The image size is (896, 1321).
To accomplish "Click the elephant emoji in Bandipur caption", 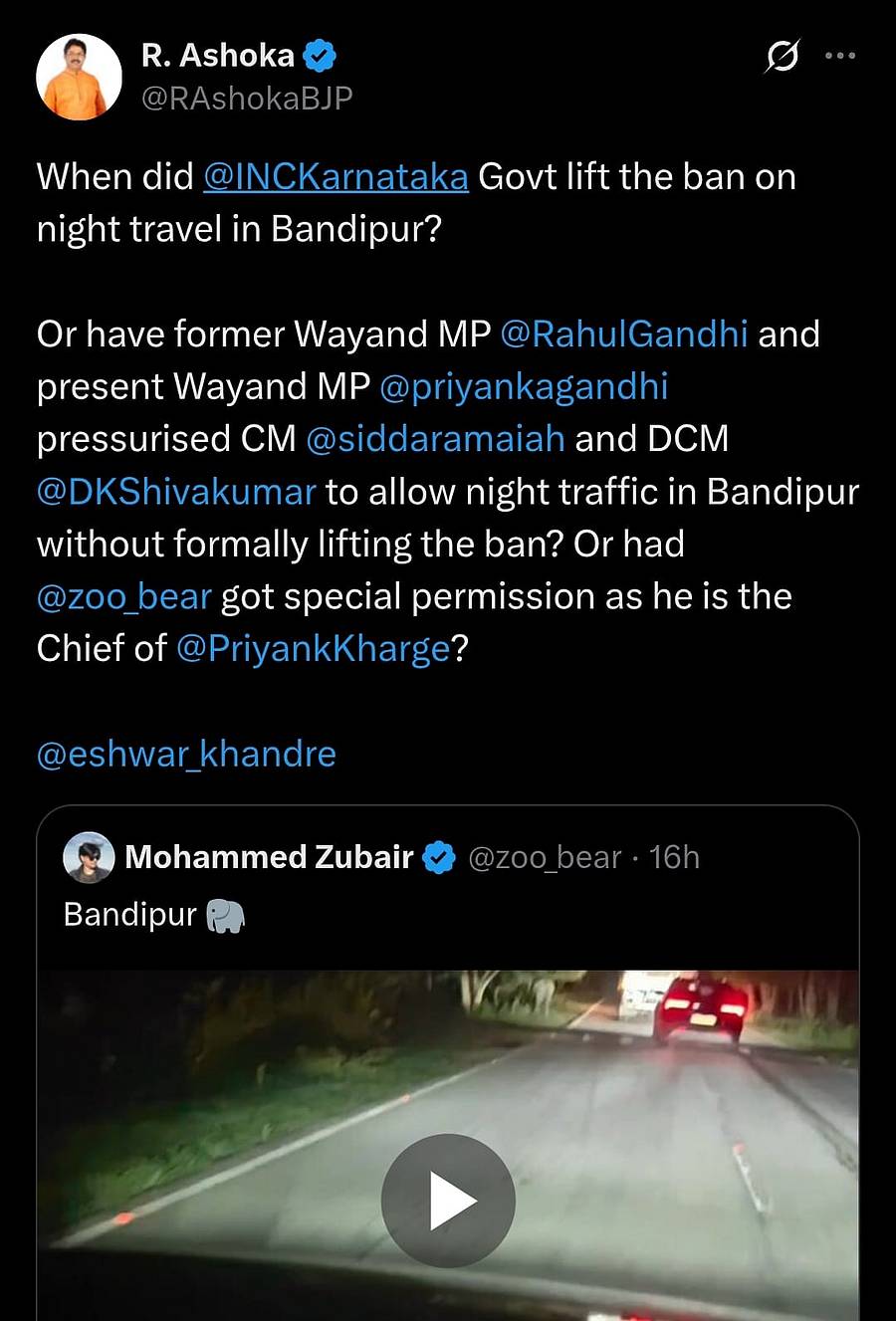I will [x=226, y=914].
